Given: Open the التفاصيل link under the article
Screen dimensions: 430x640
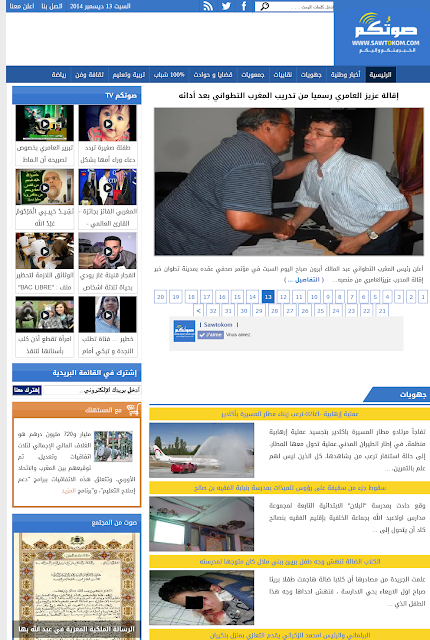Looking at the screenshot, I should click(x=304, y=280).
